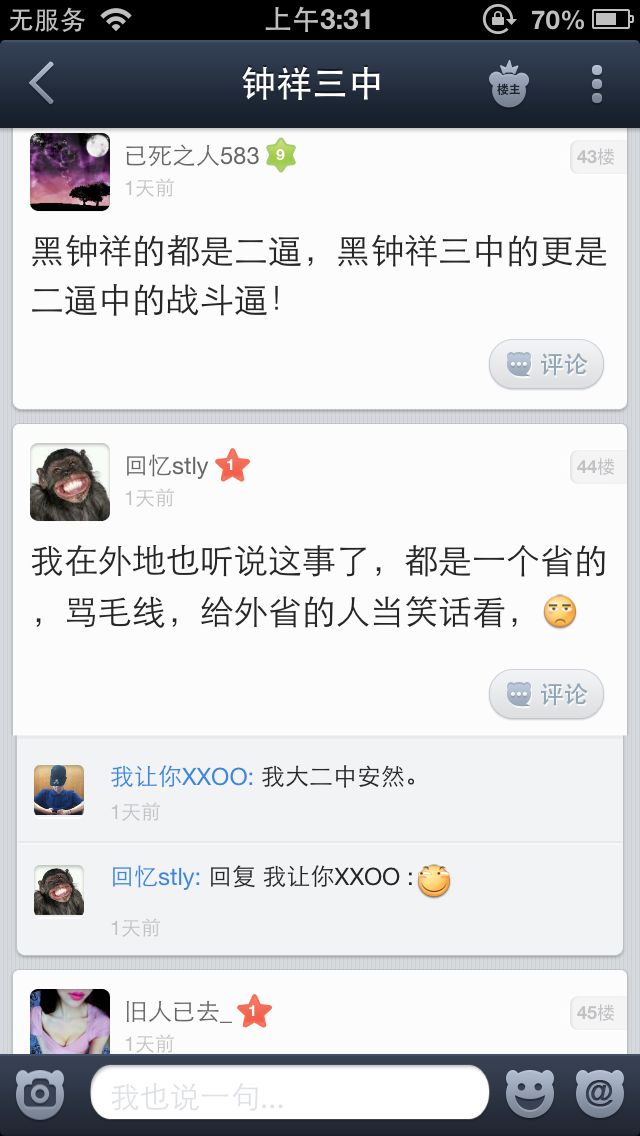640x1136 pixels.
Task: Mention someone with the @ icon
Action: (599, 1093)
